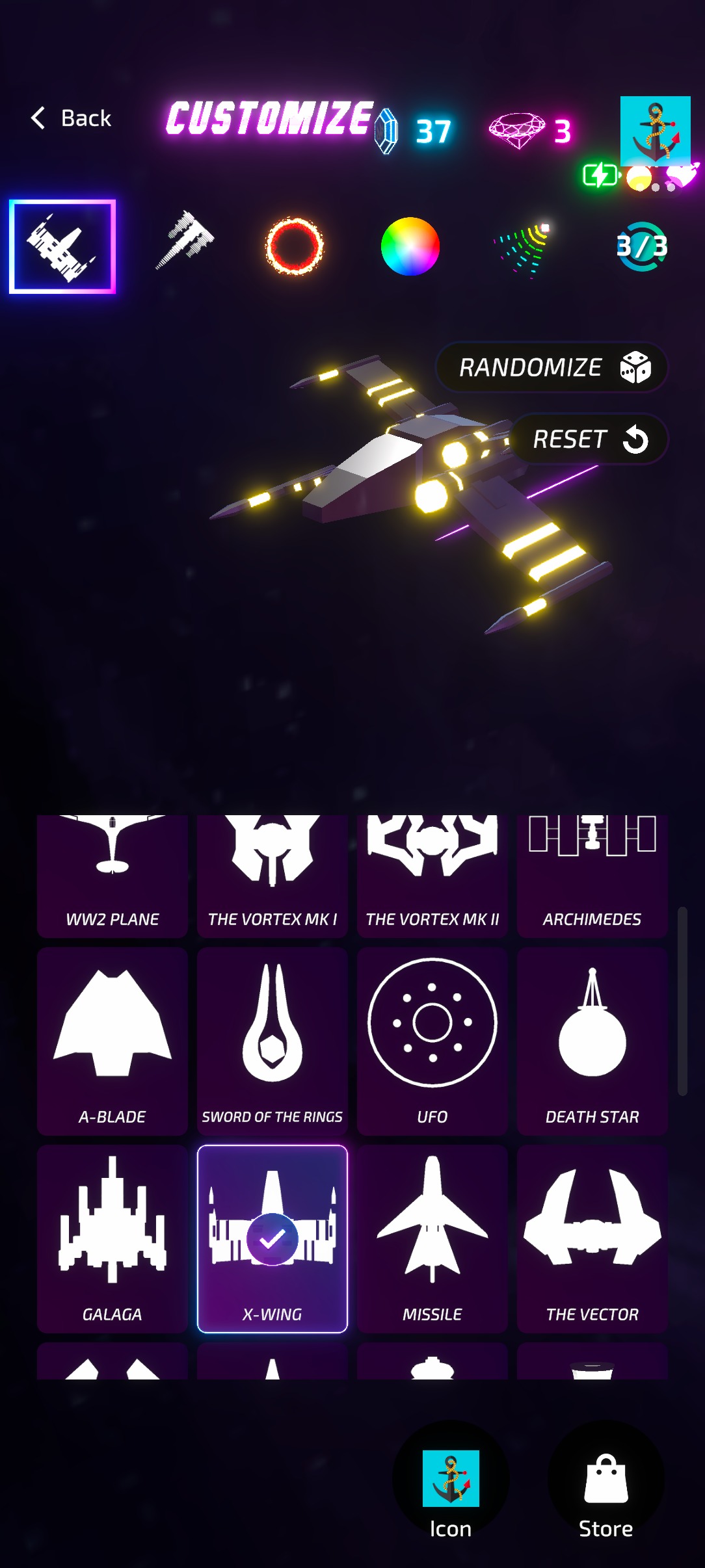The height and width of the screenshot is (1568, 705).
Task: Pick the UFO ship
Action: tap(432, 1041)
